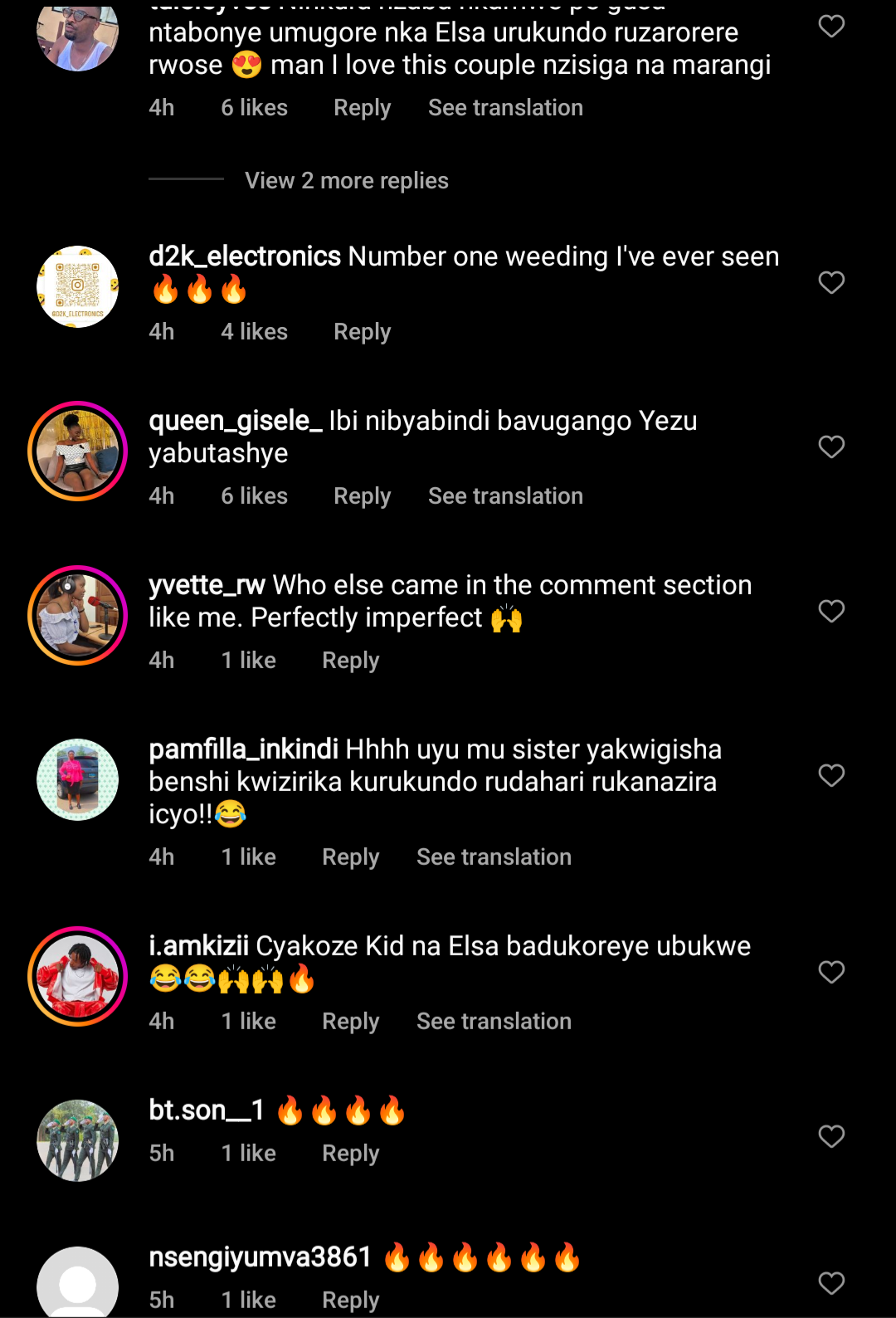Reply to yvette_rw's comment
Screen dimensions: 896x1318
pyautogui.click(x=350, y=661)
